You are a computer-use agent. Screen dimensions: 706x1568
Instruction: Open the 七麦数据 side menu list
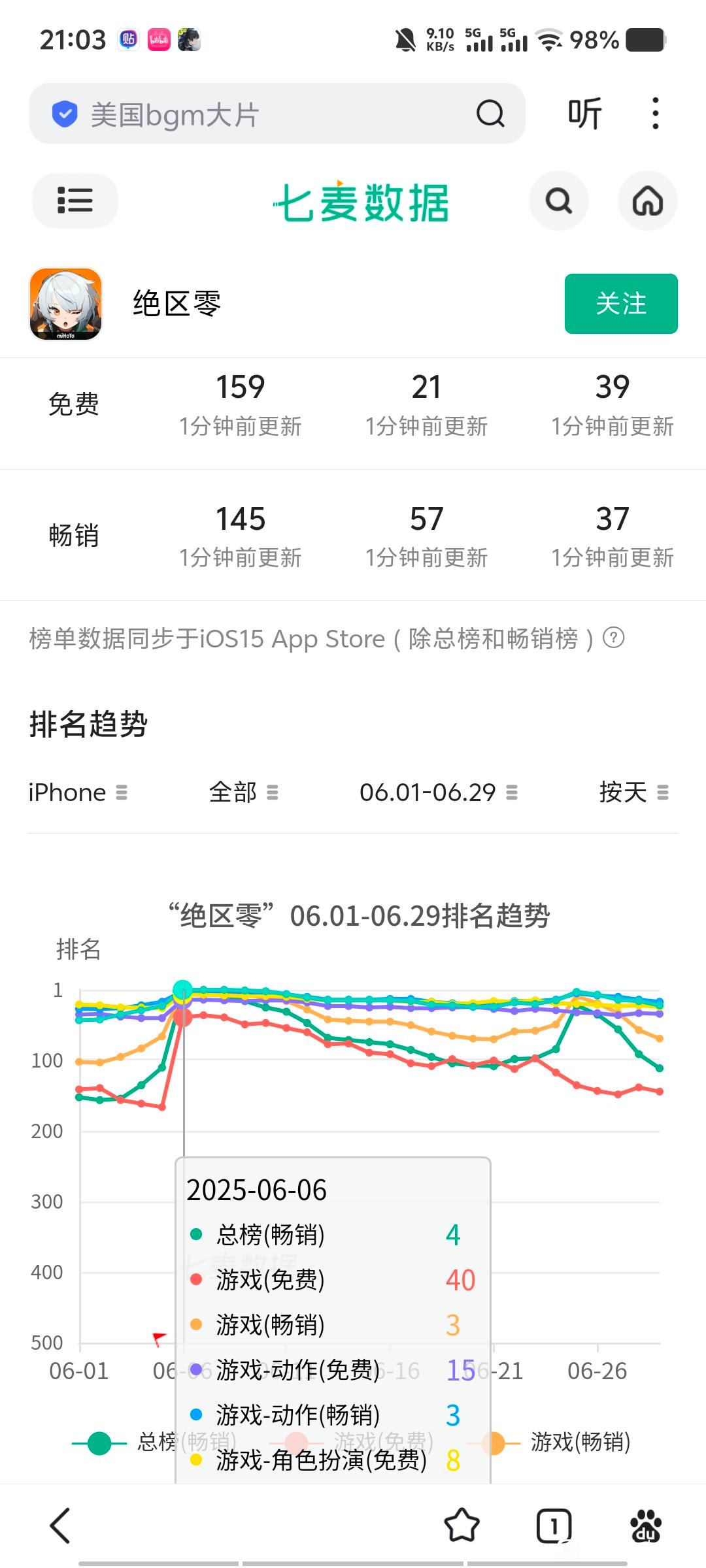[x=75, y=201]
